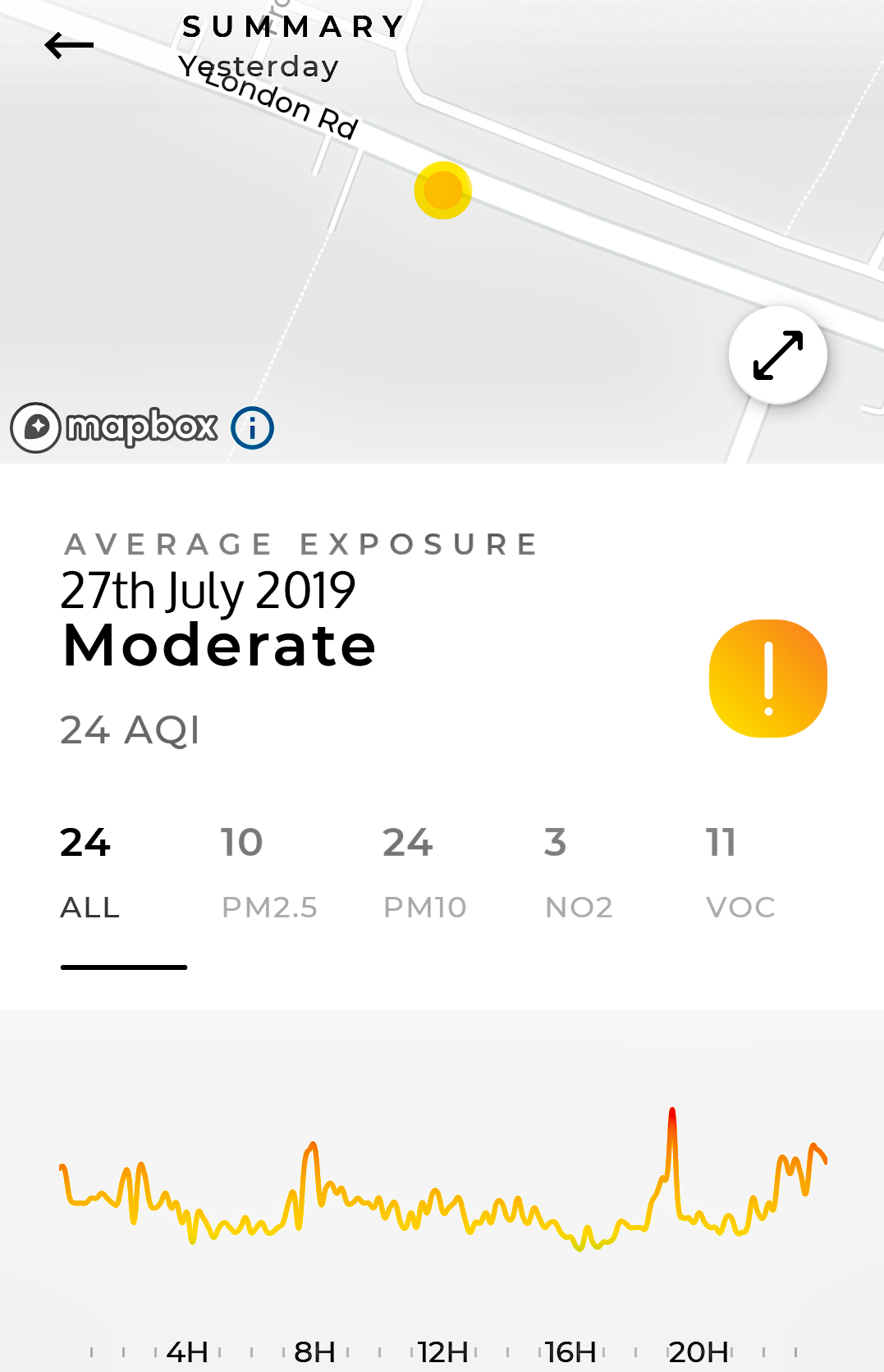Expand the map to full screen

(777, 355)
